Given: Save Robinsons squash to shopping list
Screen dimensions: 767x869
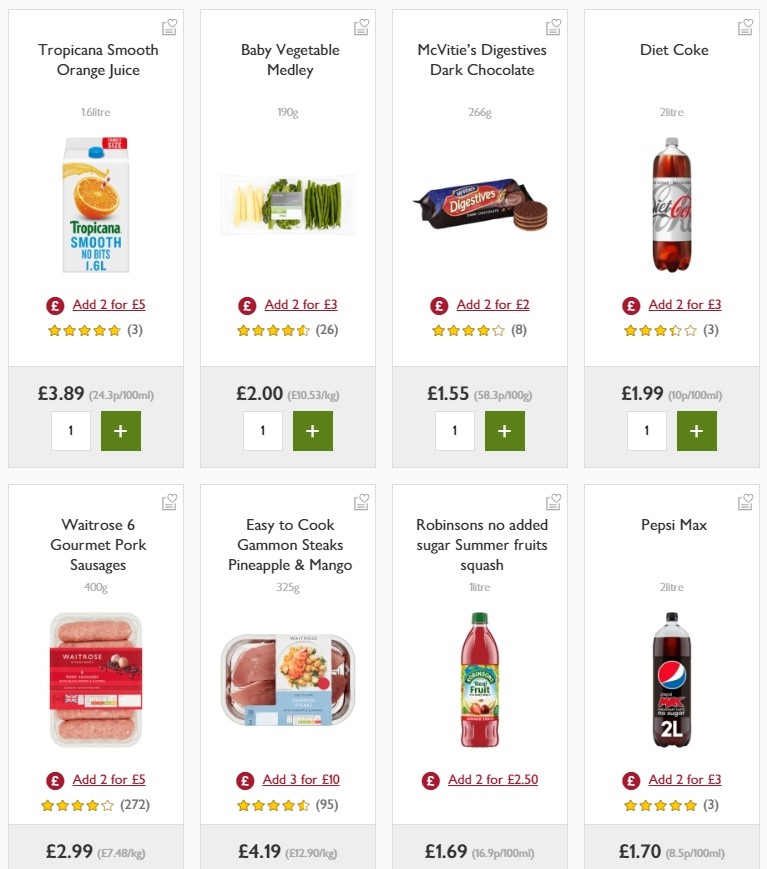Looking at the screenshot, I should point(553,504).
